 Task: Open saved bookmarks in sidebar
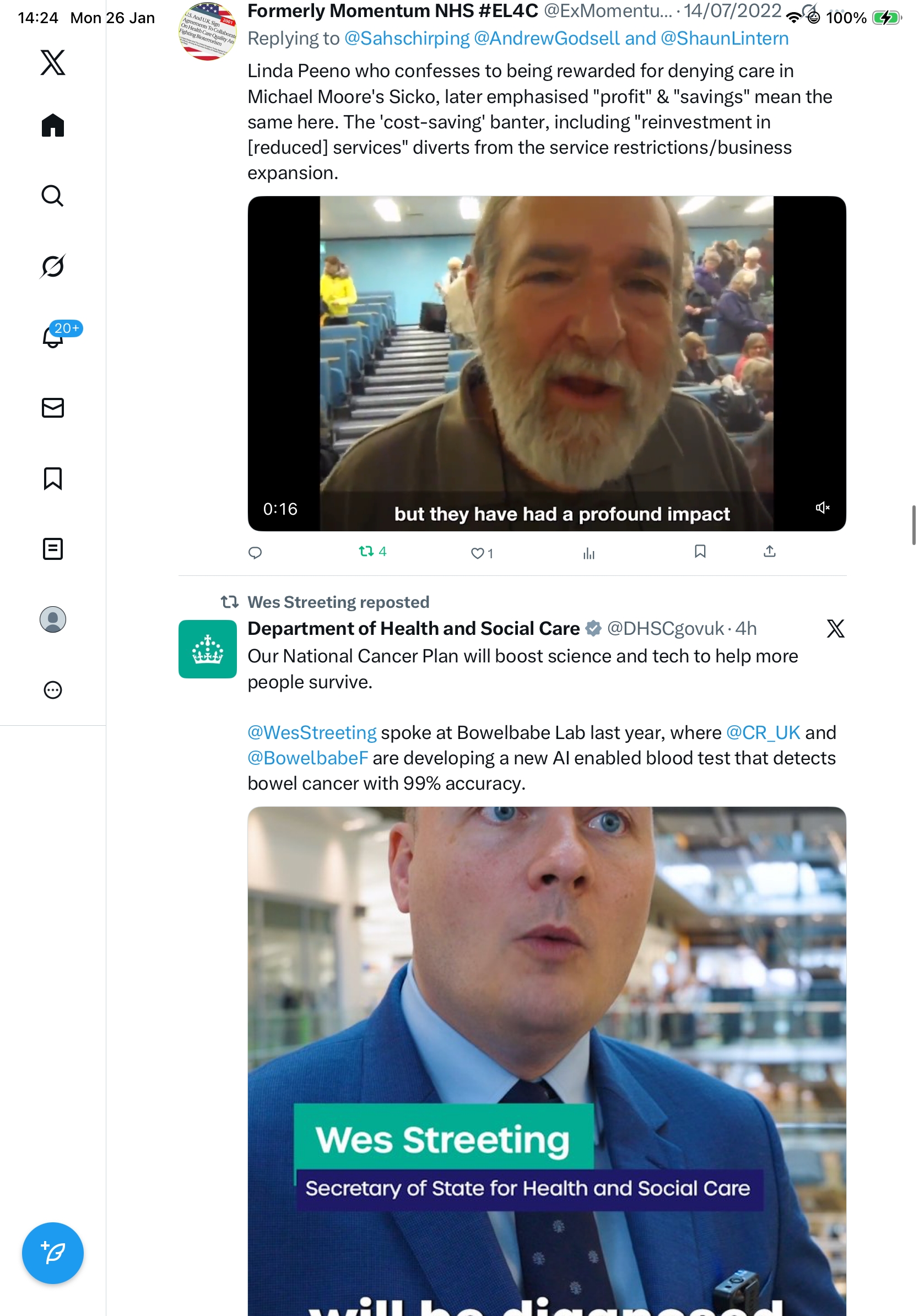tap(53, 478)
